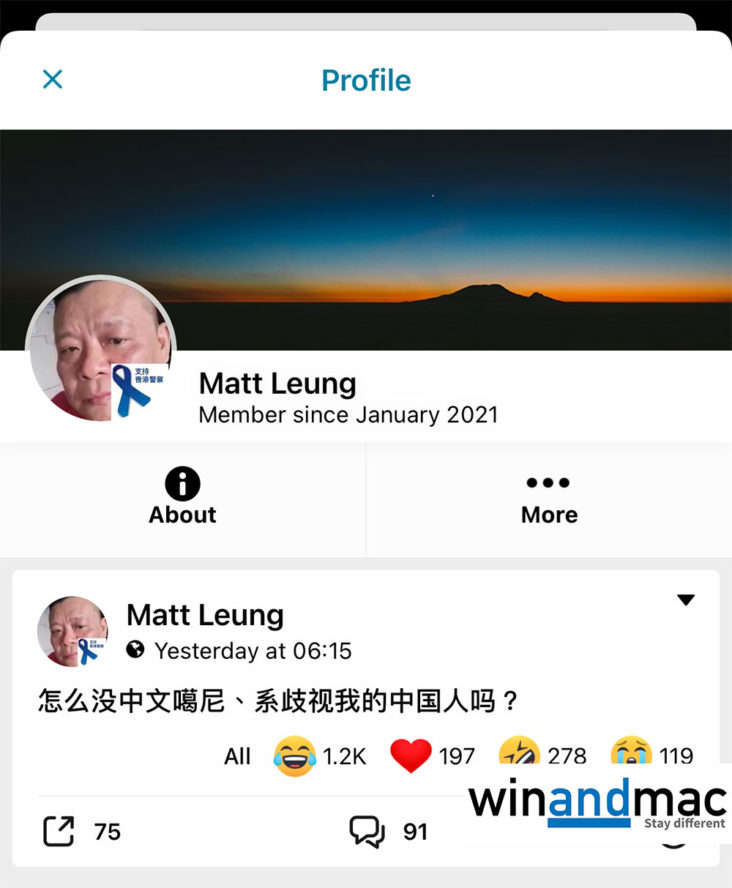732x888 pixels.
Task: Open Matt Leung's large profile photo
Action: coord(100,350)
